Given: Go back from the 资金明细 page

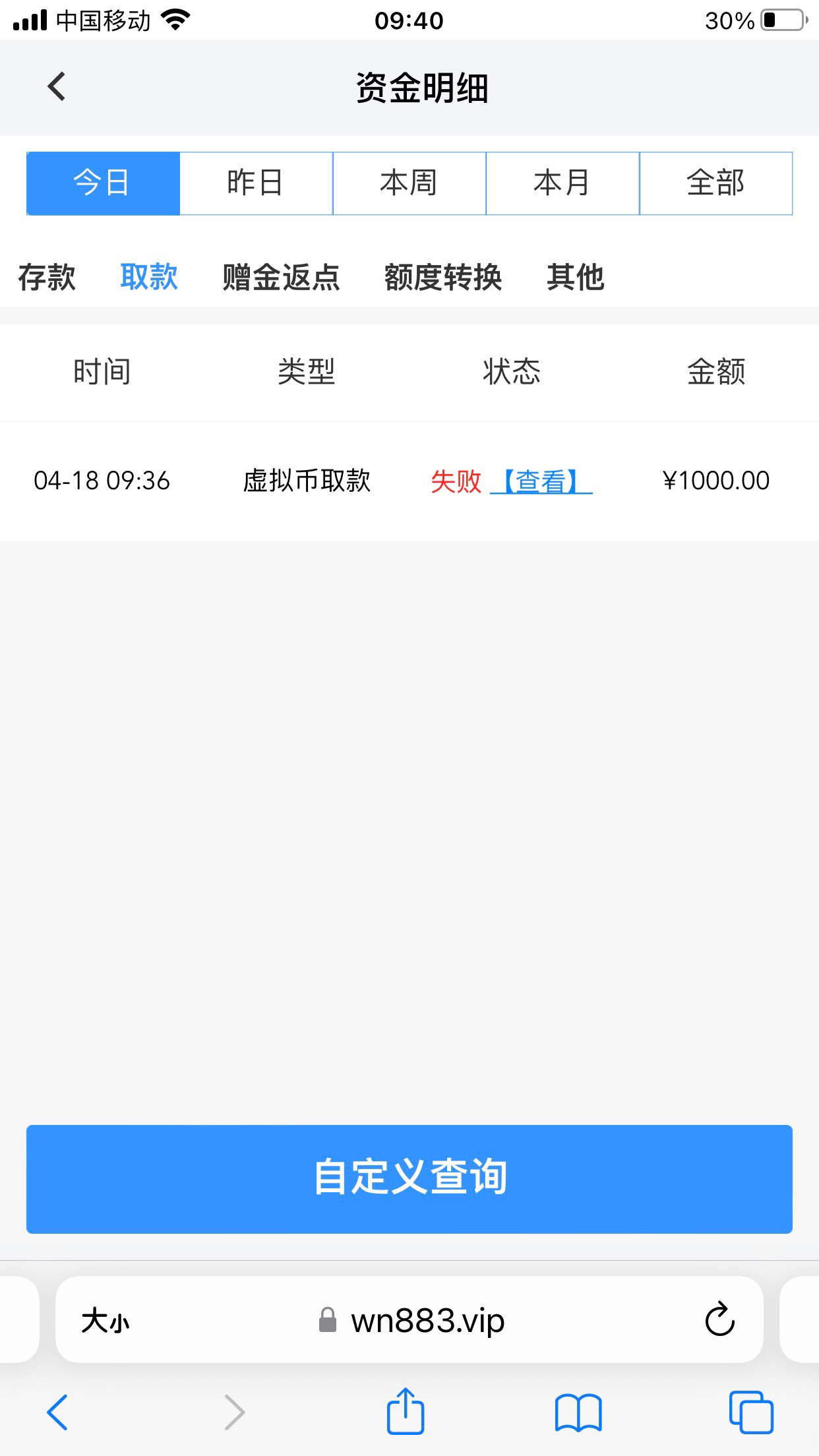Looking at the screenshot, I should pos(57,87).
